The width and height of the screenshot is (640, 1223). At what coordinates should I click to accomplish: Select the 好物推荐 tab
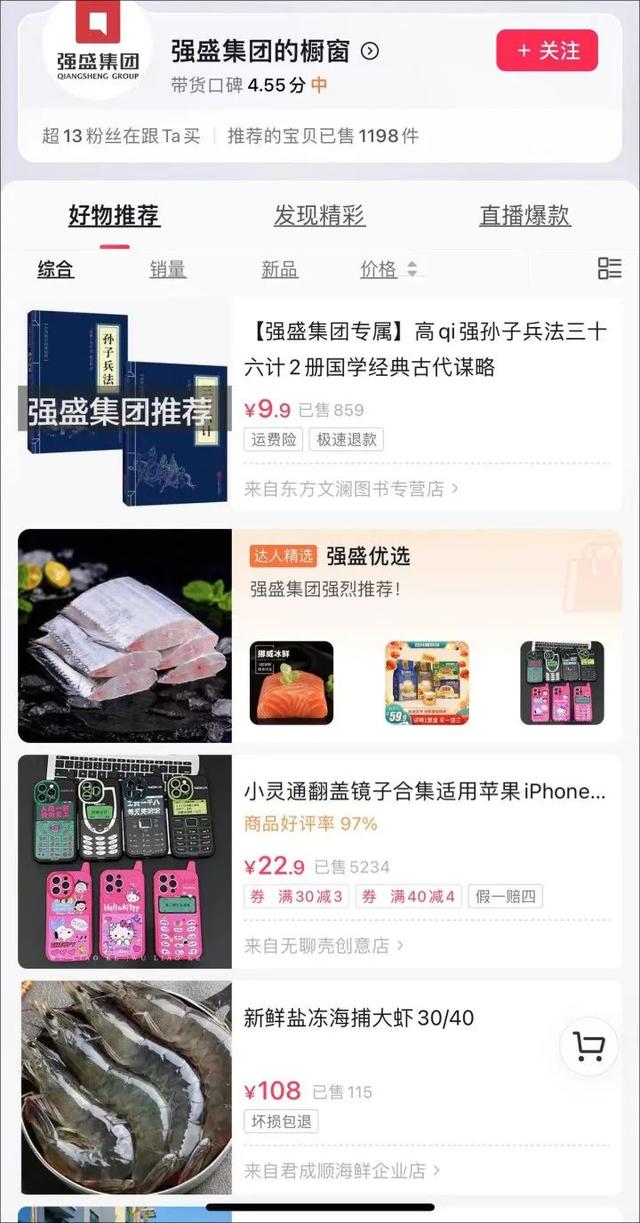[114, 215]
